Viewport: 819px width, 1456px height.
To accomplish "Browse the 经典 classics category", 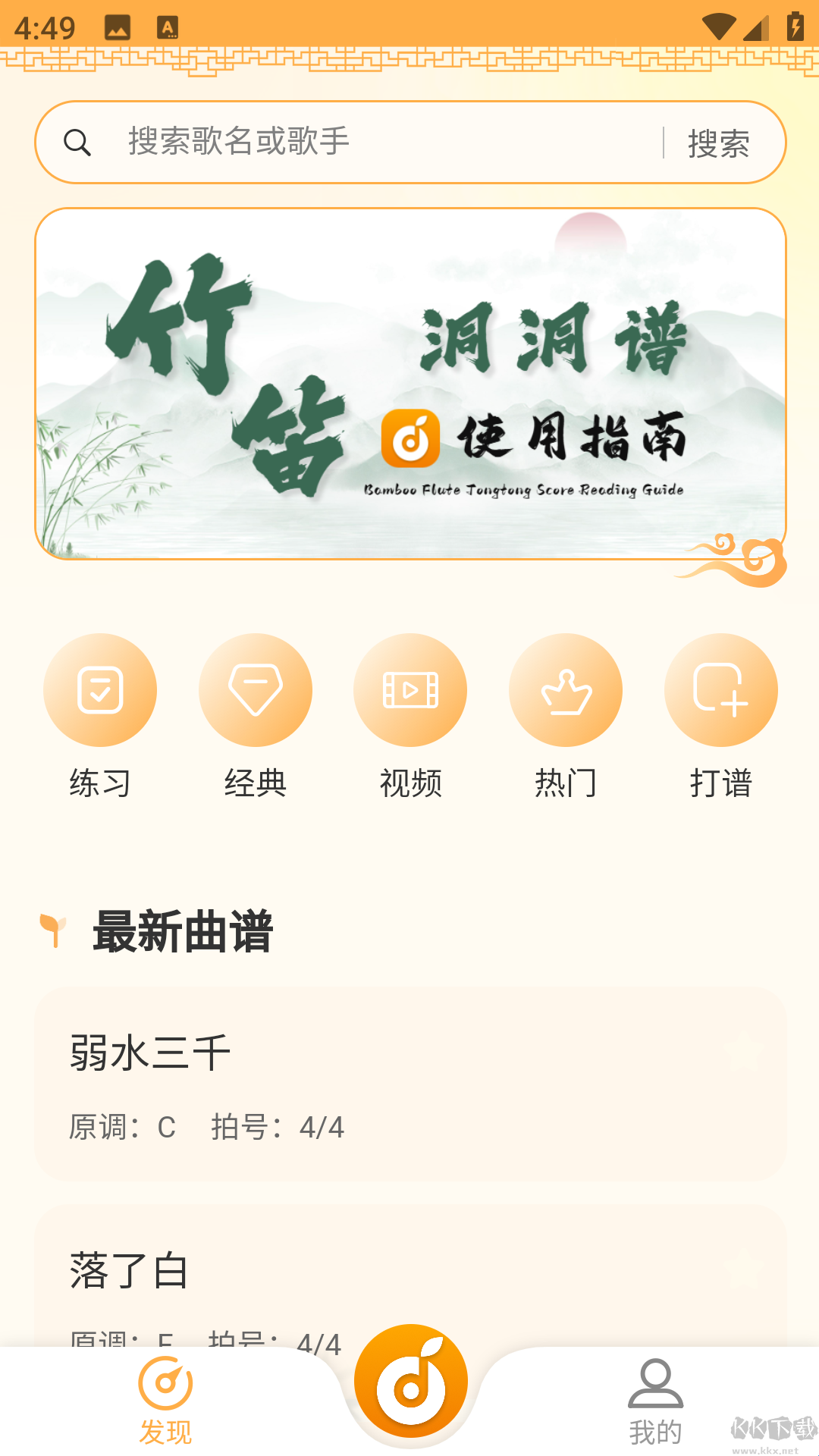I will 256,691.
